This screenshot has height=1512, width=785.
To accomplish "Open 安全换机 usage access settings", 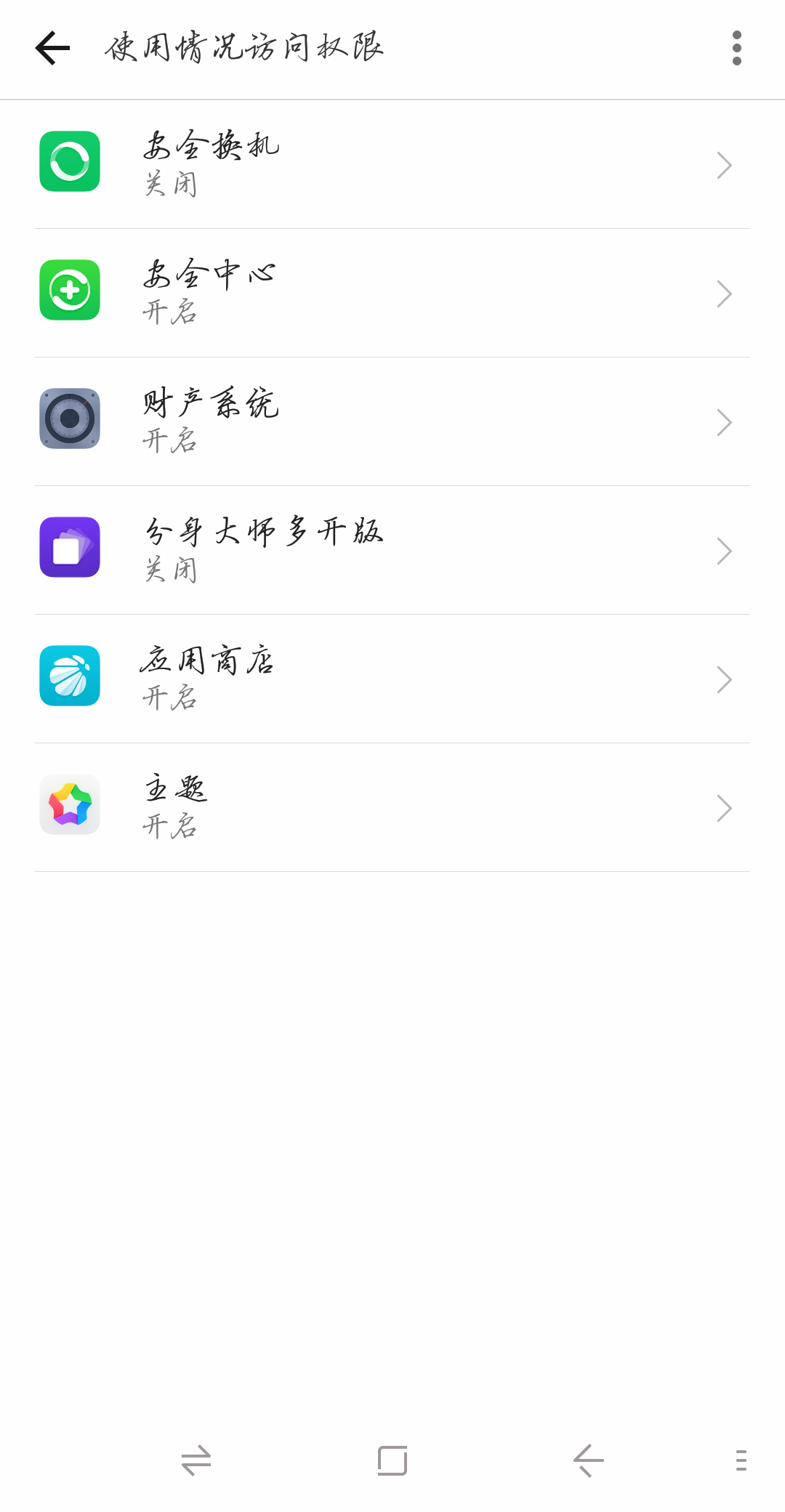I will point(392,165).
